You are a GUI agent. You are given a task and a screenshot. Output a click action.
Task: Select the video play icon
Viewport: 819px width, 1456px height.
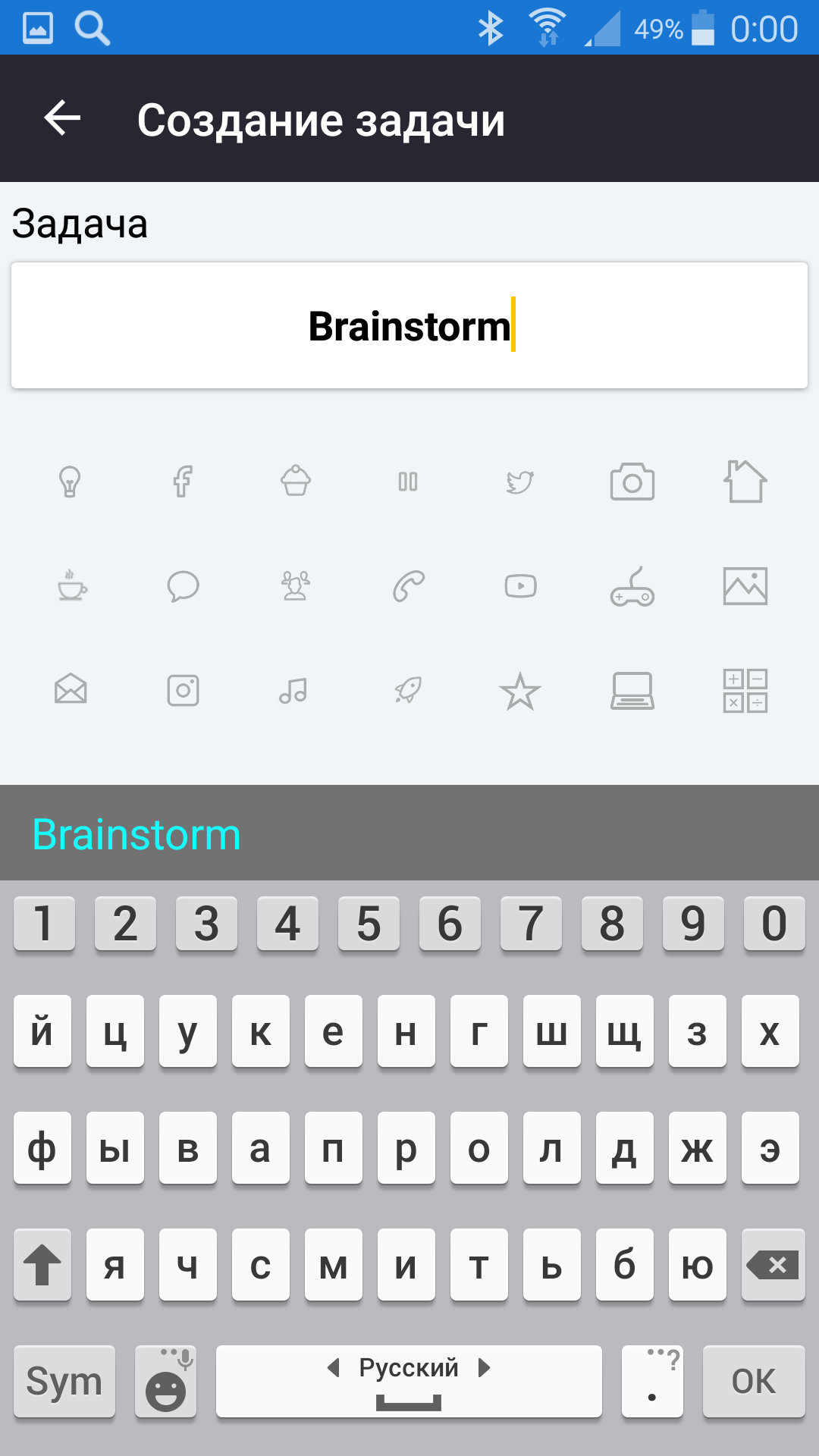520,585
